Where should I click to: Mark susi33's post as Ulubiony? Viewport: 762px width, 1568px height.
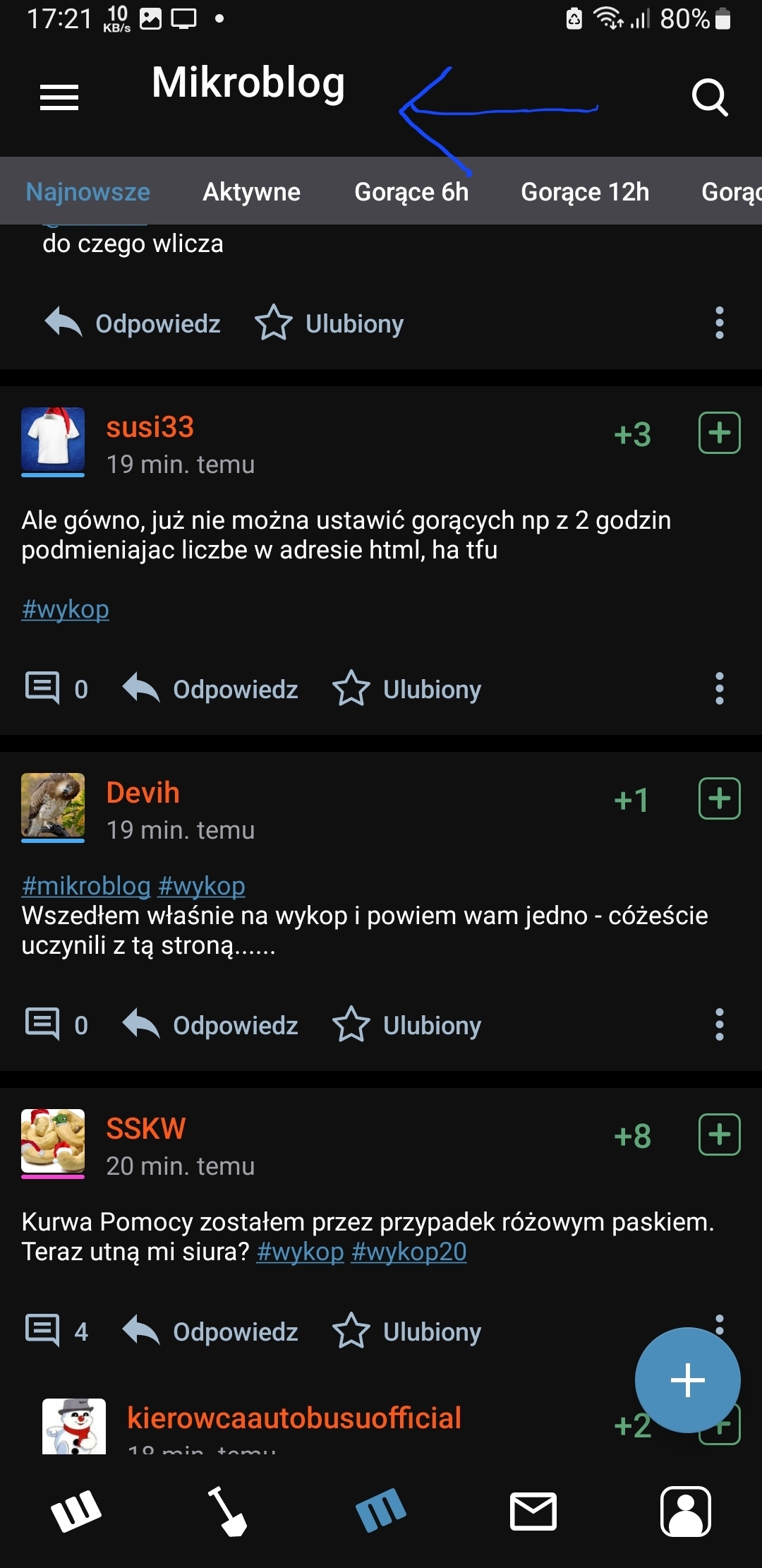(x=408, y=689)
